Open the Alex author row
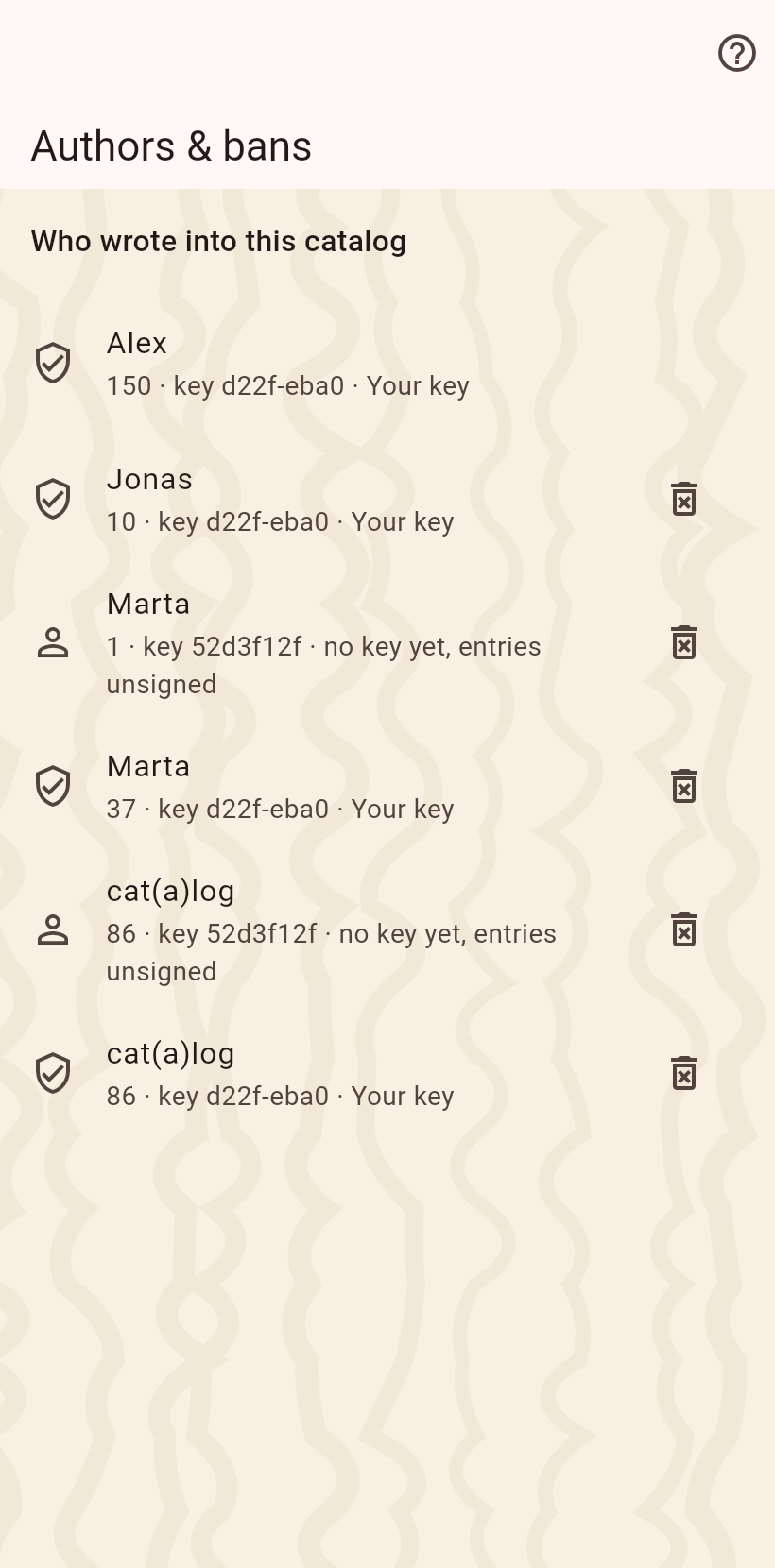The height and width of the screenshot is (1568, 775). pos(387,364)
